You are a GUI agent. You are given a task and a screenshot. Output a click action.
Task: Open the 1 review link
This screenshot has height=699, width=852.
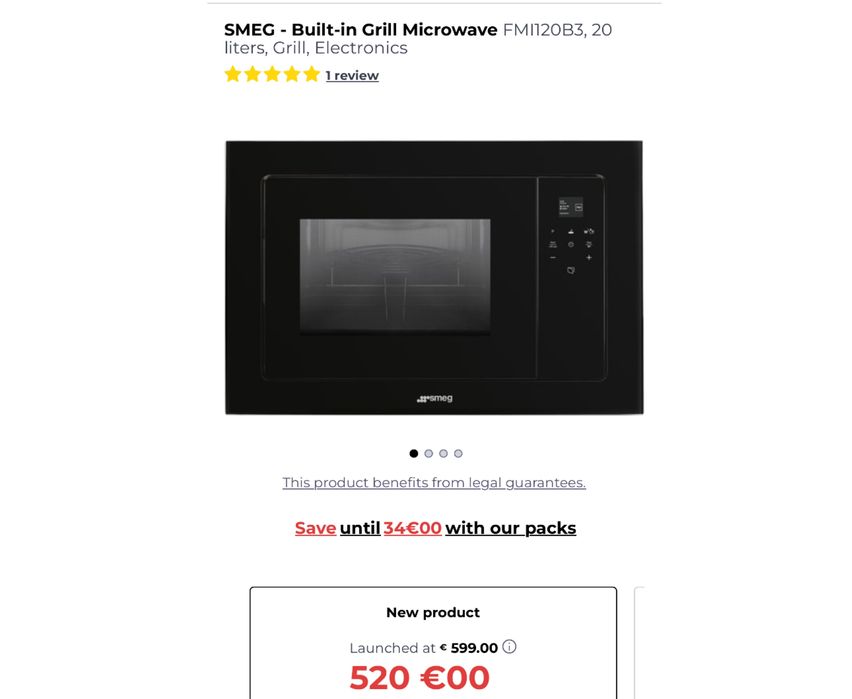pos(352,76)
